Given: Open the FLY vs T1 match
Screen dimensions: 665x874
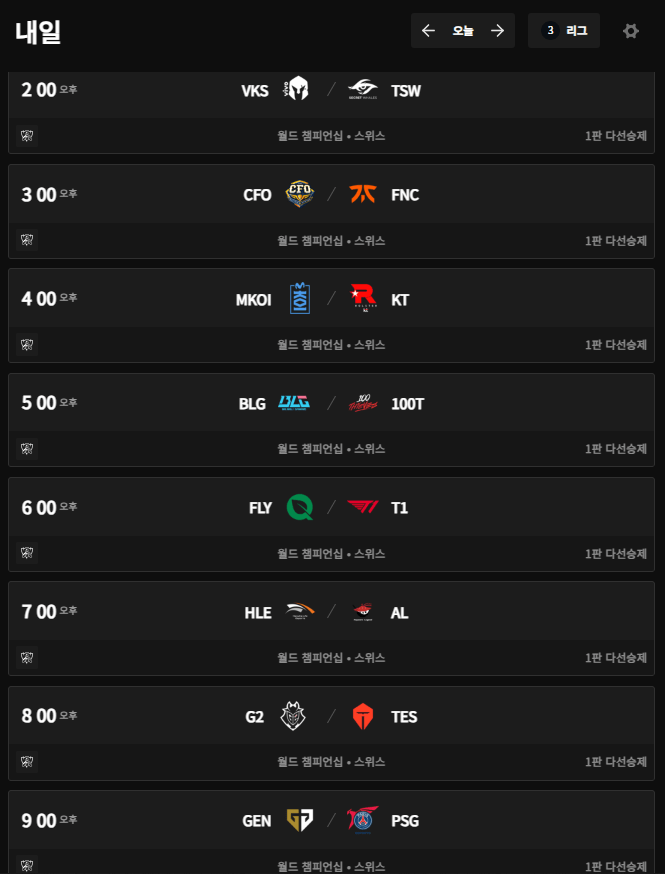Looking at the screenshot, I should tap(331, 508).
